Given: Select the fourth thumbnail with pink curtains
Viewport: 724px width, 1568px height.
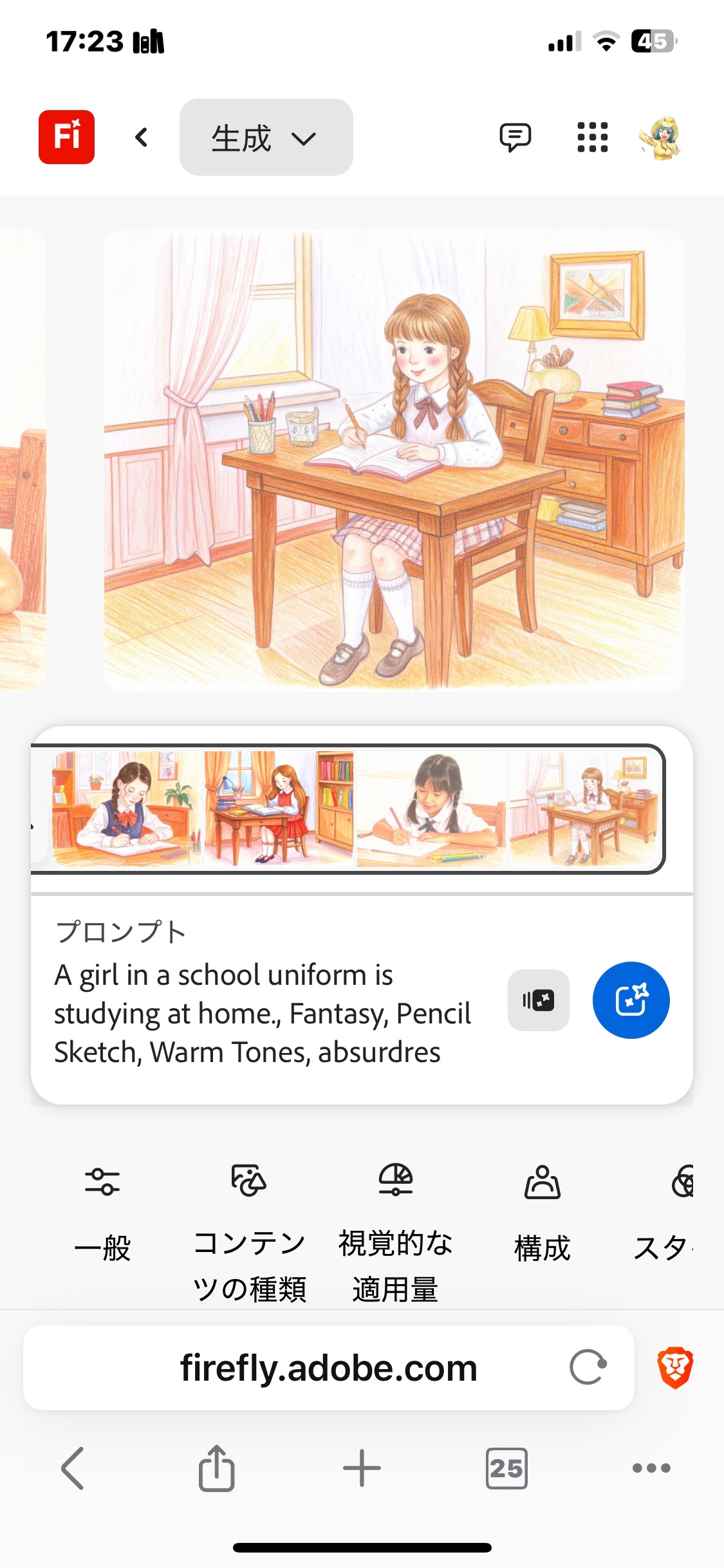Looking at the screenshot, I should coord(584,809).
